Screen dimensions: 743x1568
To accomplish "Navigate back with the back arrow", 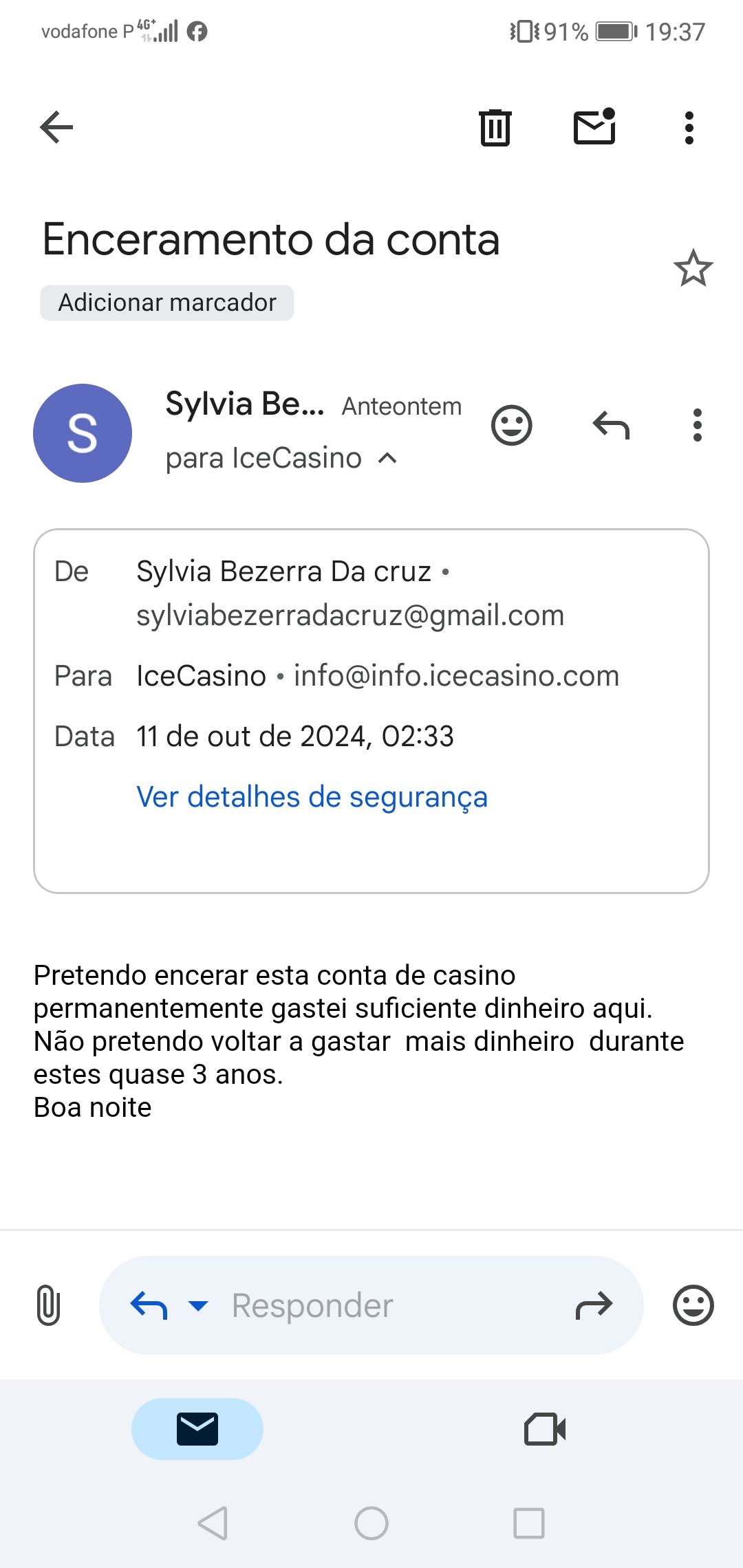I will (x=56, y=127).
